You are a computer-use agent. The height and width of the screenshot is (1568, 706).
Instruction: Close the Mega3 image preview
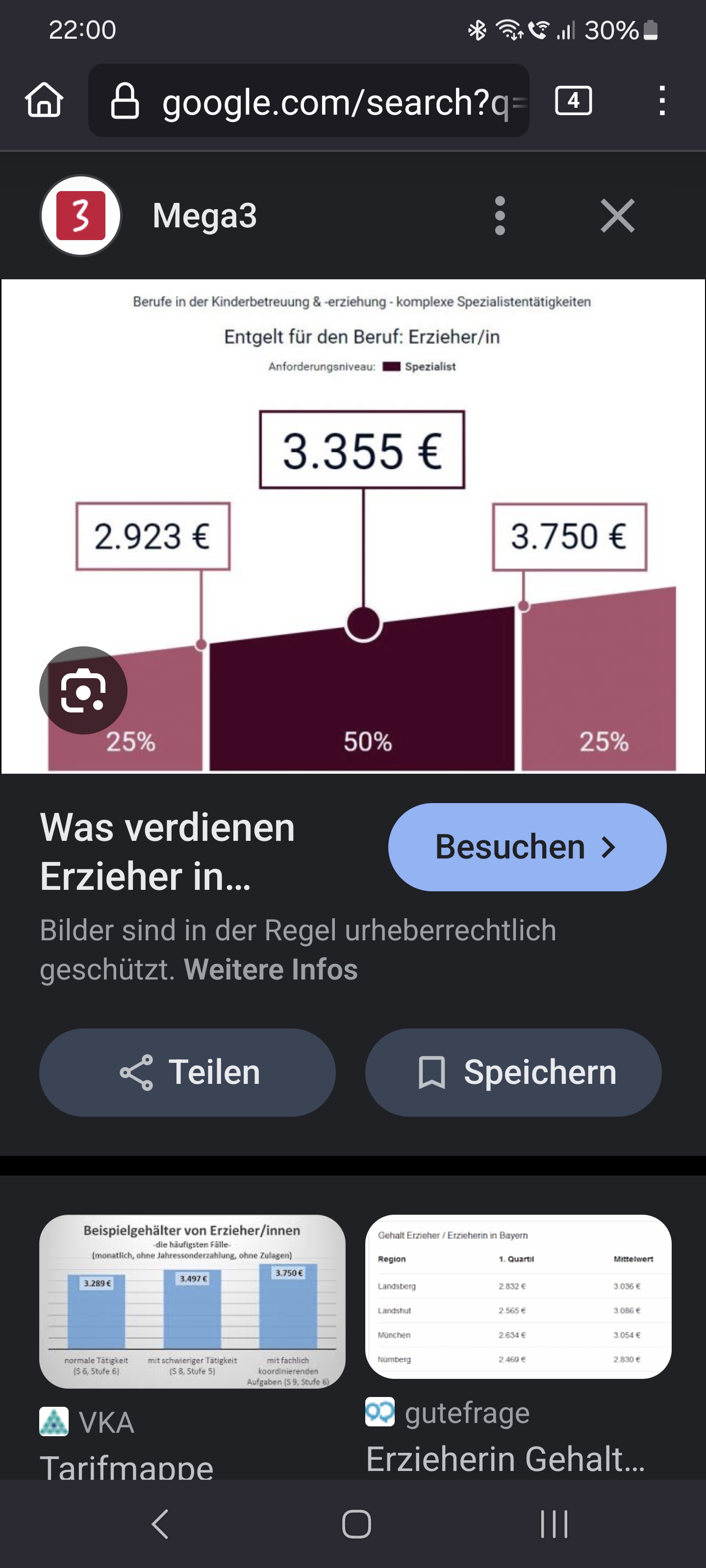pyautogui.click(x=617, y=216)
